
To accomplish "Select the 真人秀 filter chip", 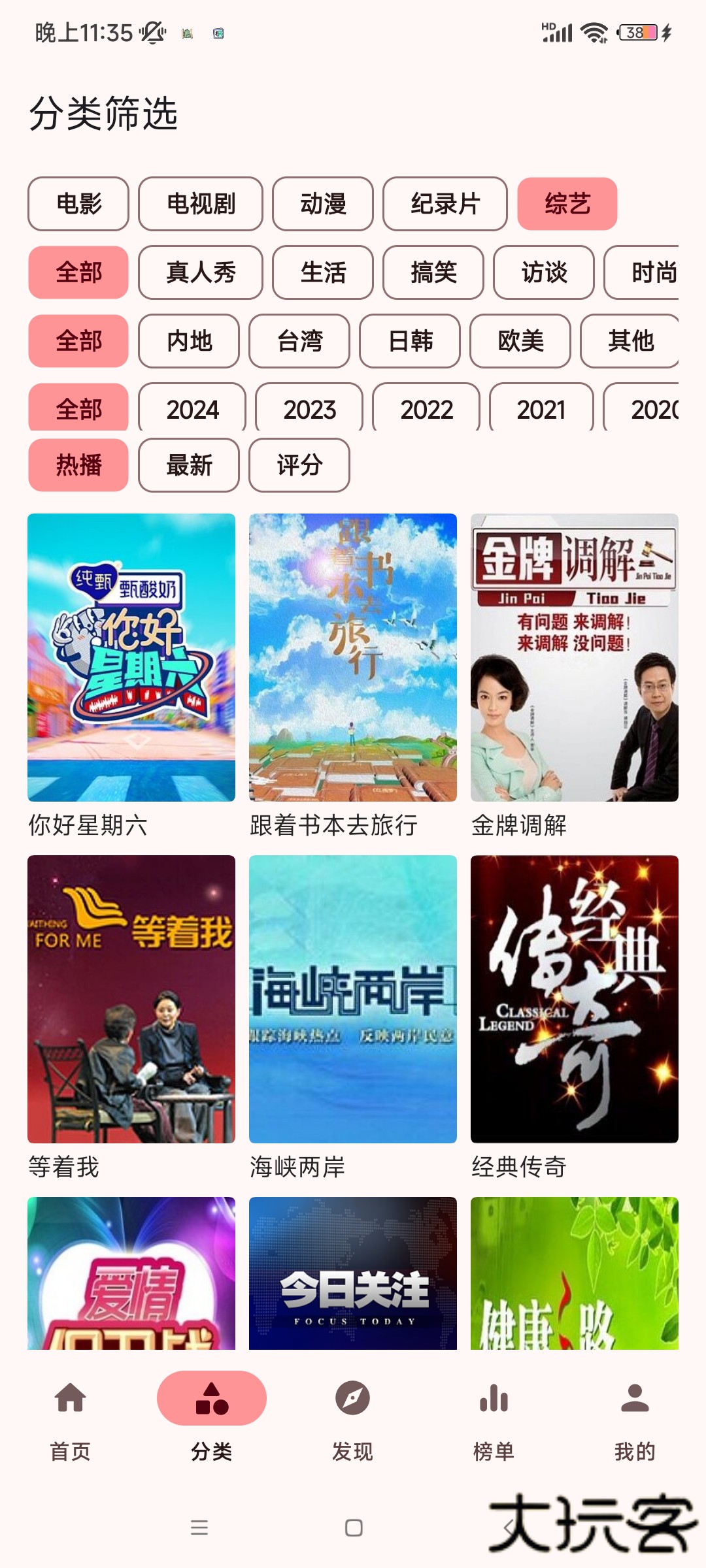I will (200, 272).
